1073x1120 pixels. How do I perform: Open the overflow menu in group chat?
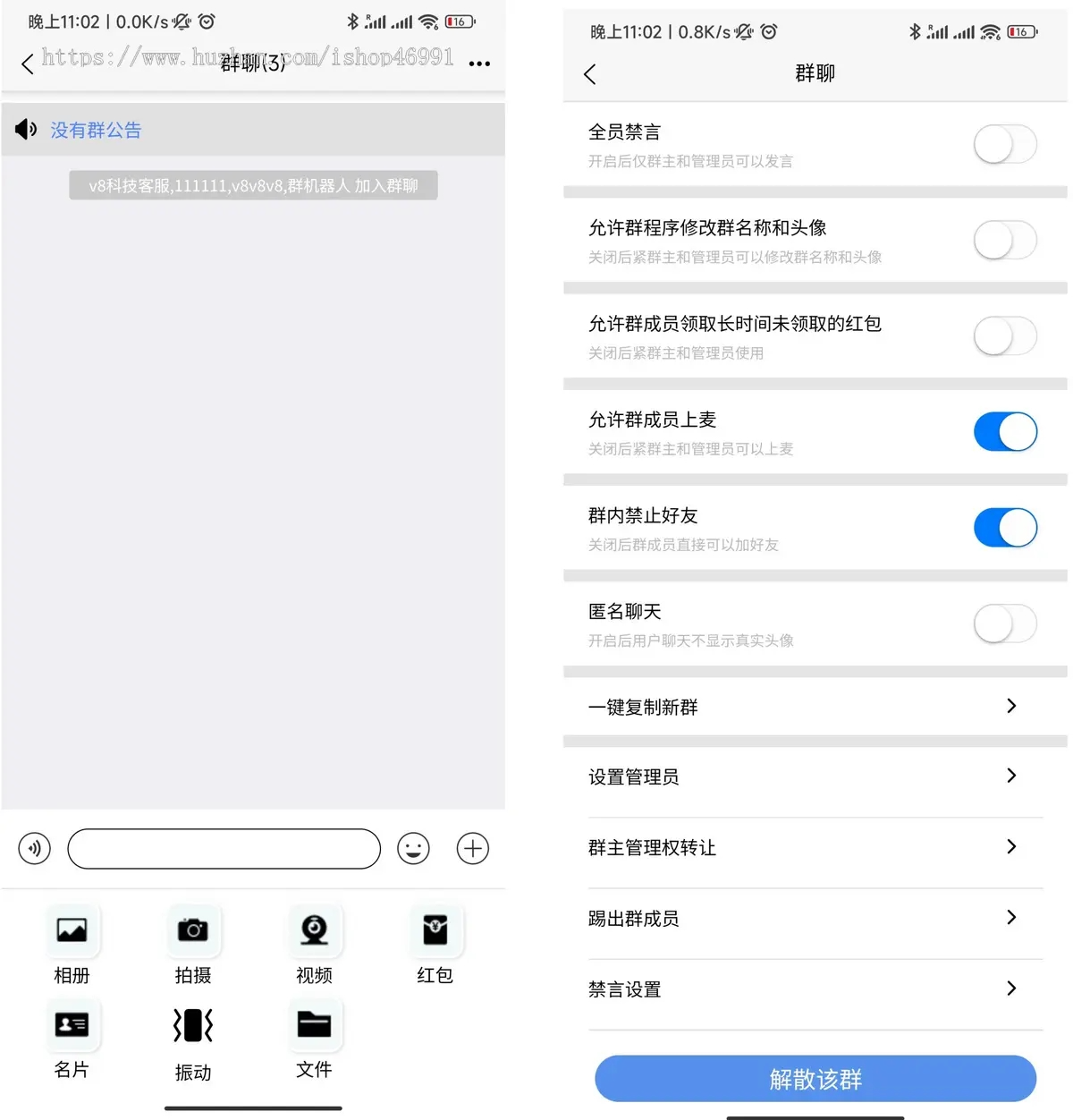[x=479, y=64]
